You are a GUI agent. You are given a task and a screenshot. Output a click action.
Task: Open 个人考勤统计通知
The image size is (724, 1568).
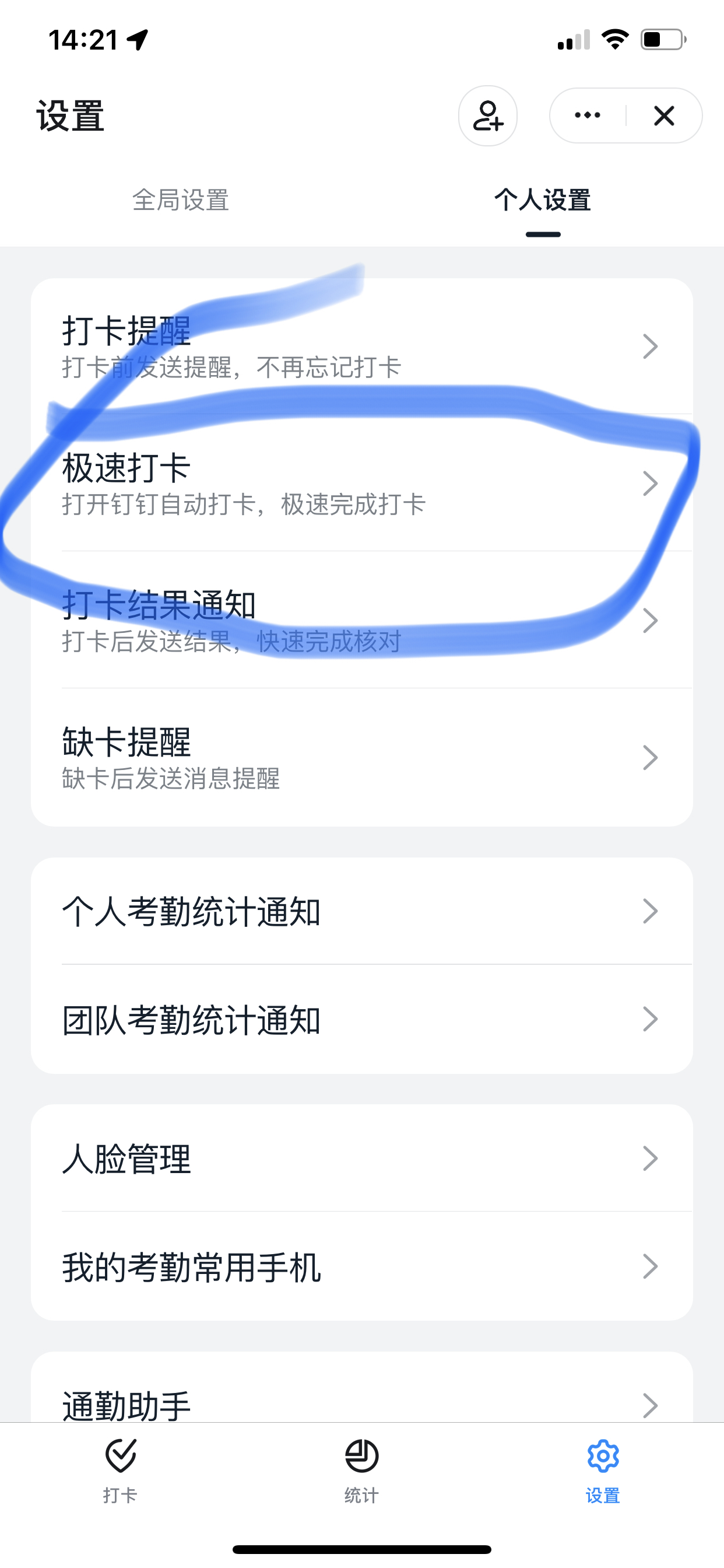coord(361,911)
